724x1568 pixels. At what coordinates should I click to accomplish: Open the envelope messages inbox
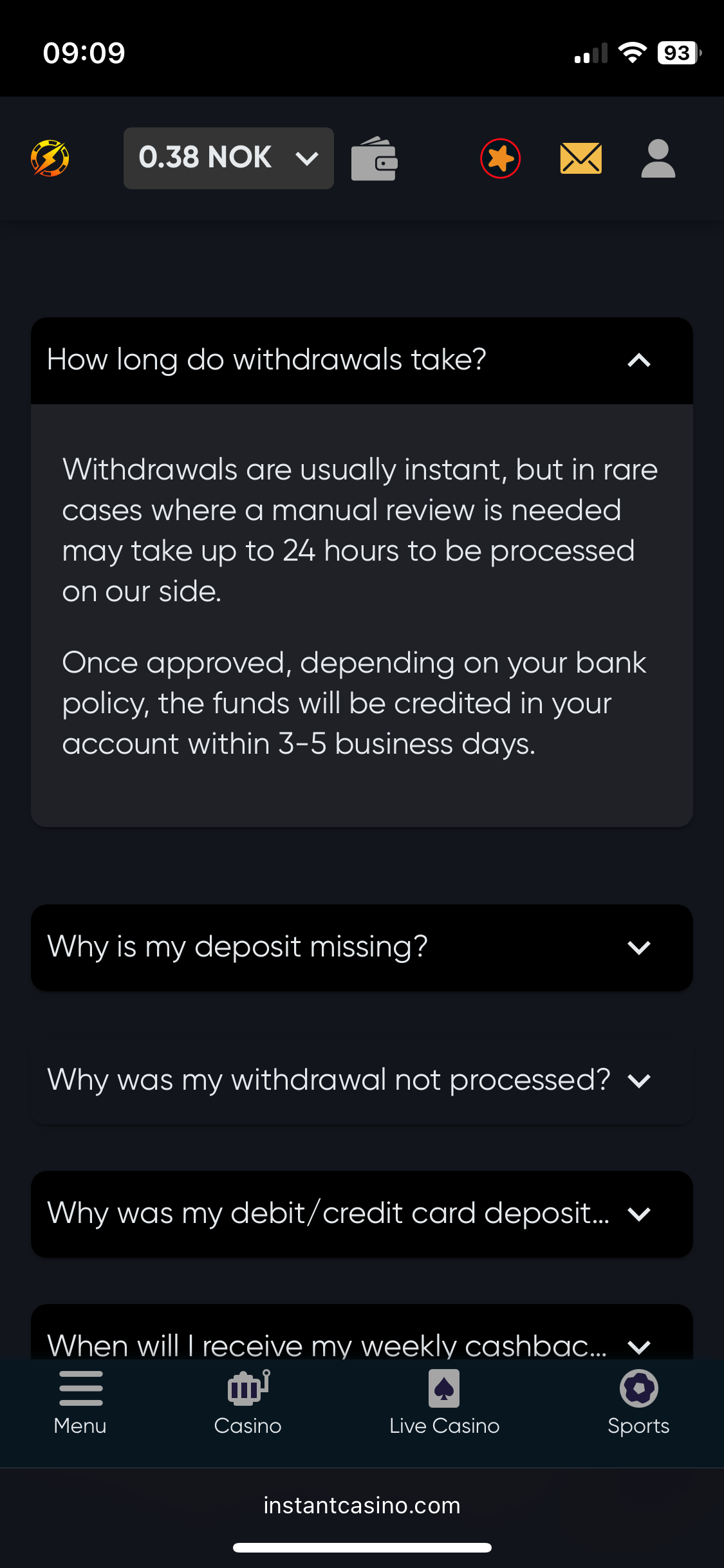[x=580, y=158]
